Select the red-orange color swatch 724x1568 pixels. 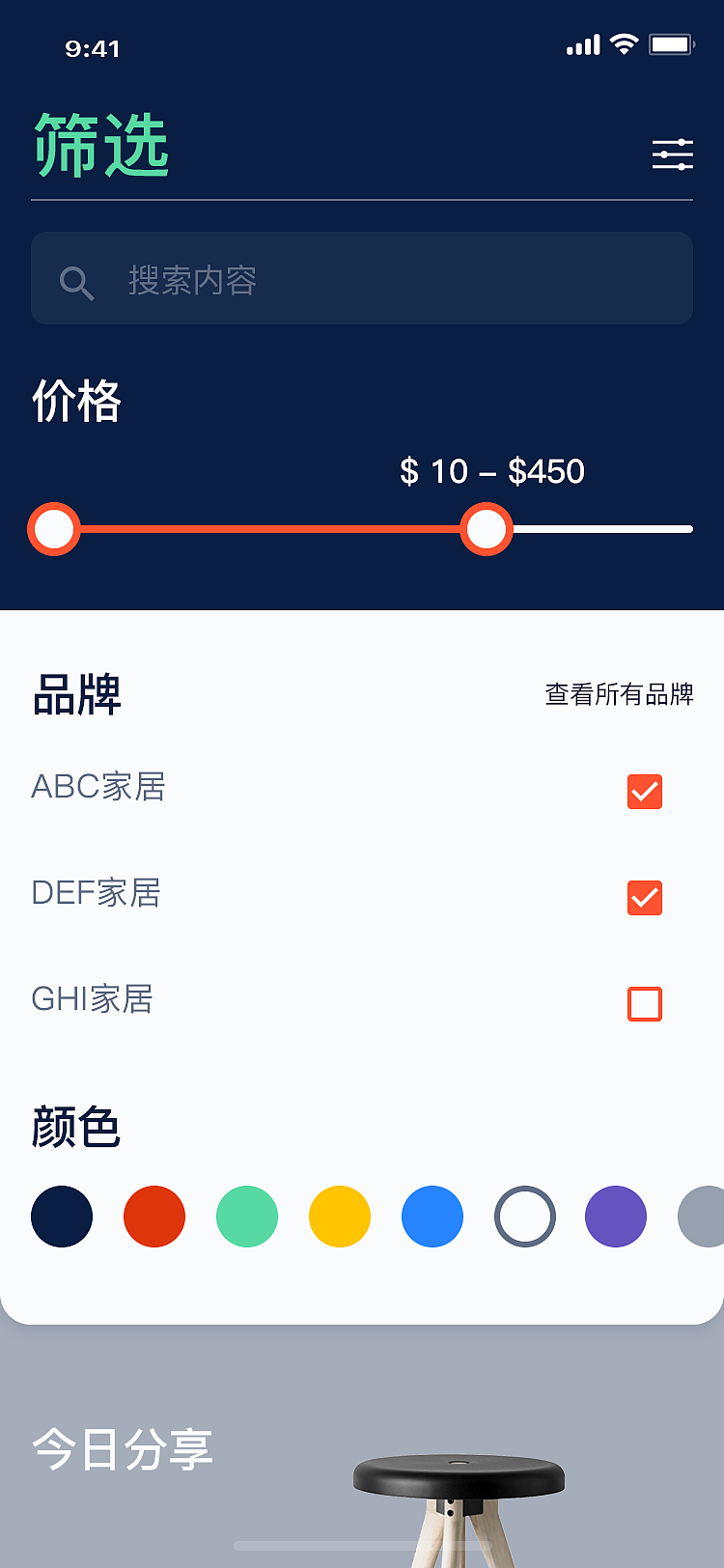coord(154,1217)
